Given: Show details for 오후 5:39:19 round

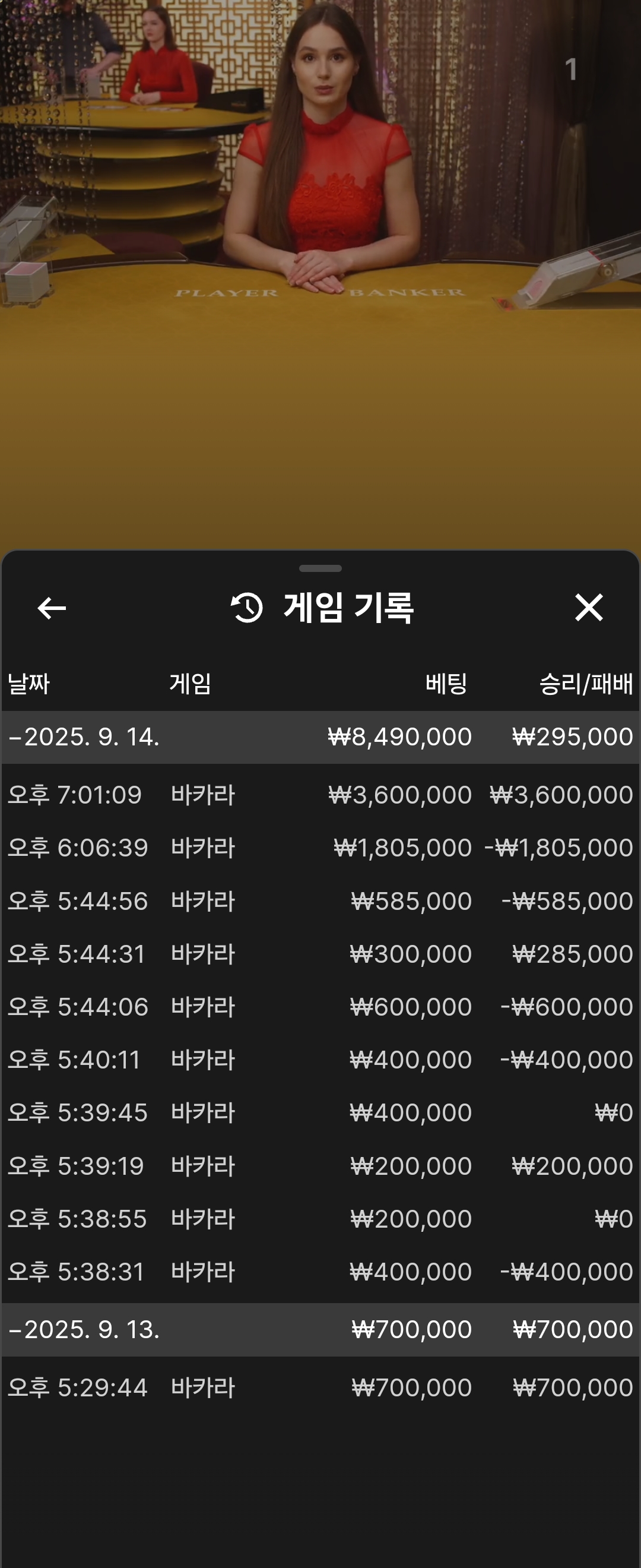Looking at the screenshot, I should pyautogui.click(x=320, y=1166).
